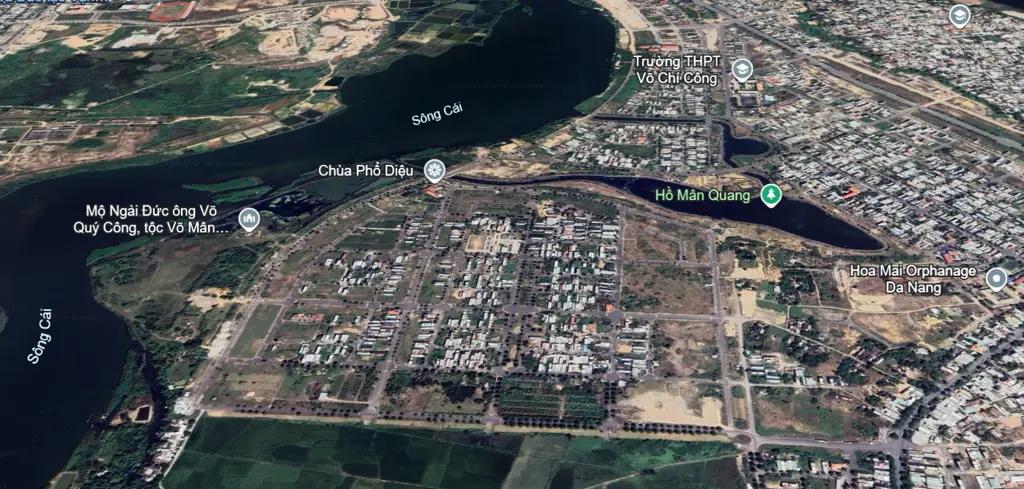Open the Hoa Mai Orphanage Da Nang pin
This screenshot has height=489, width=1024.
pyautogui.click(x=996, y=280)
